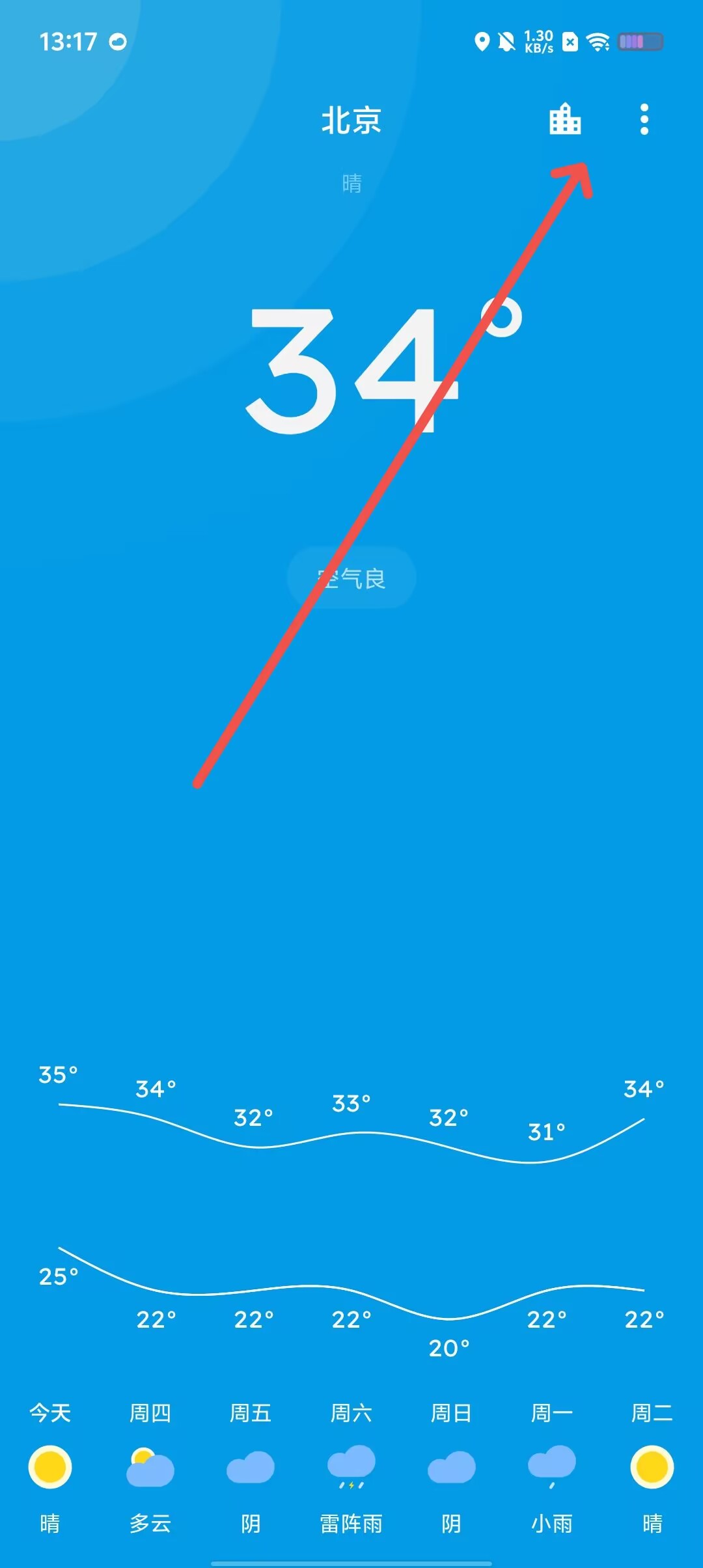Screen dimensions: 703x1568
Task: View 周六 thunderstorm forecast details
Action: click(351, 1466)
